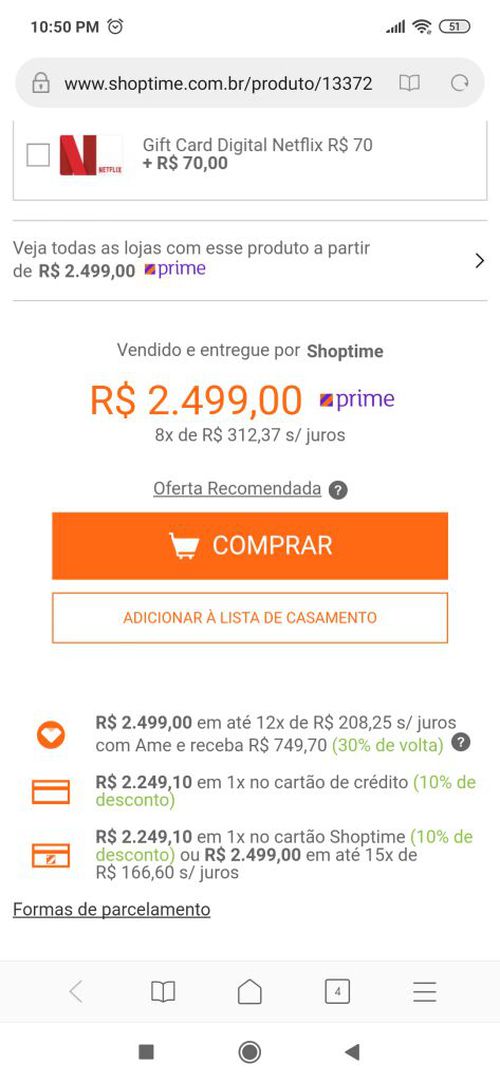Image resolution: width=500 pixels, height=1082 pixels.
Task: Open help icon for Ame 30% cashback
Action: [461, 742]
